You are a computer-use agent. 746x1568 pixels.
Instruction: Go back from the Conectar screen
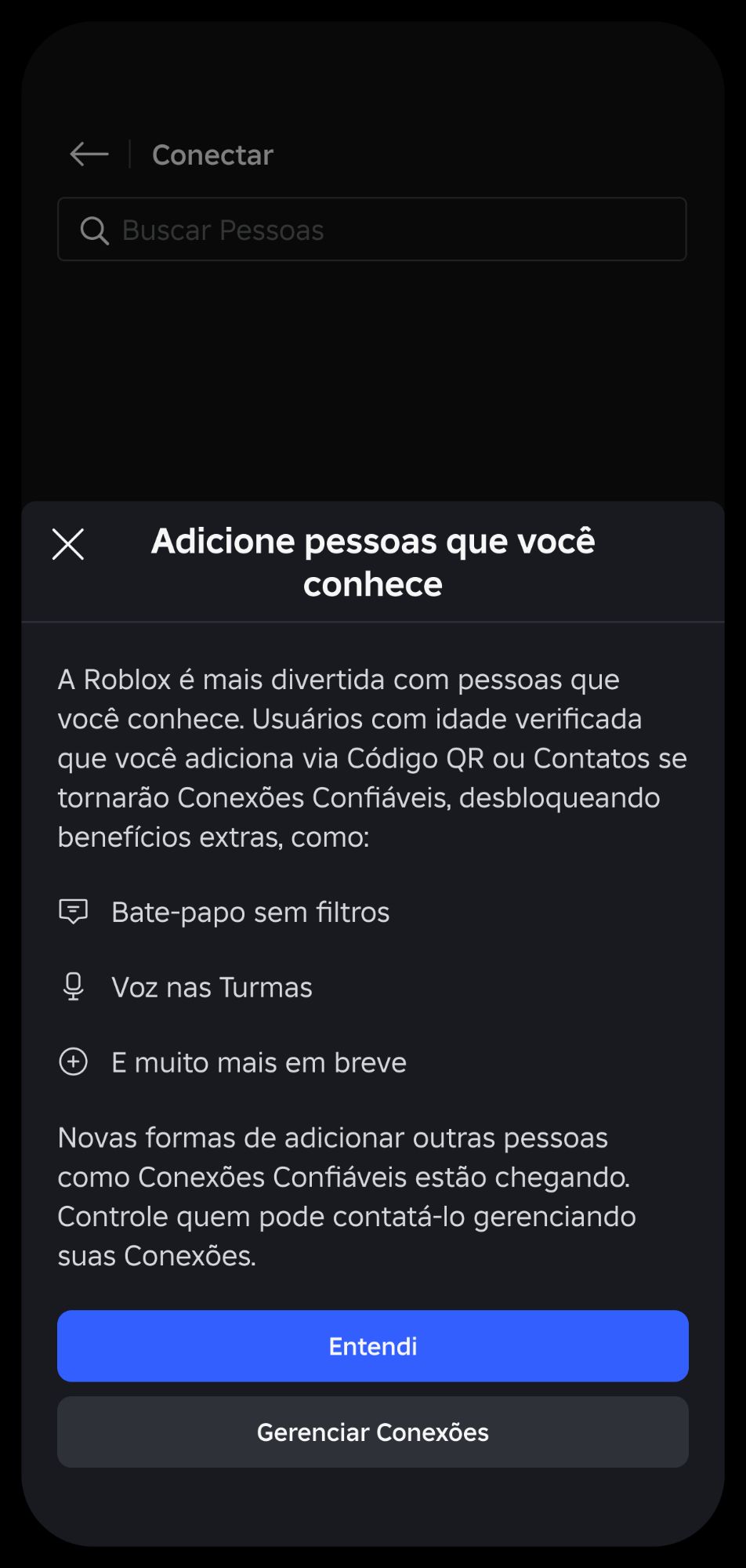(89, 154)
